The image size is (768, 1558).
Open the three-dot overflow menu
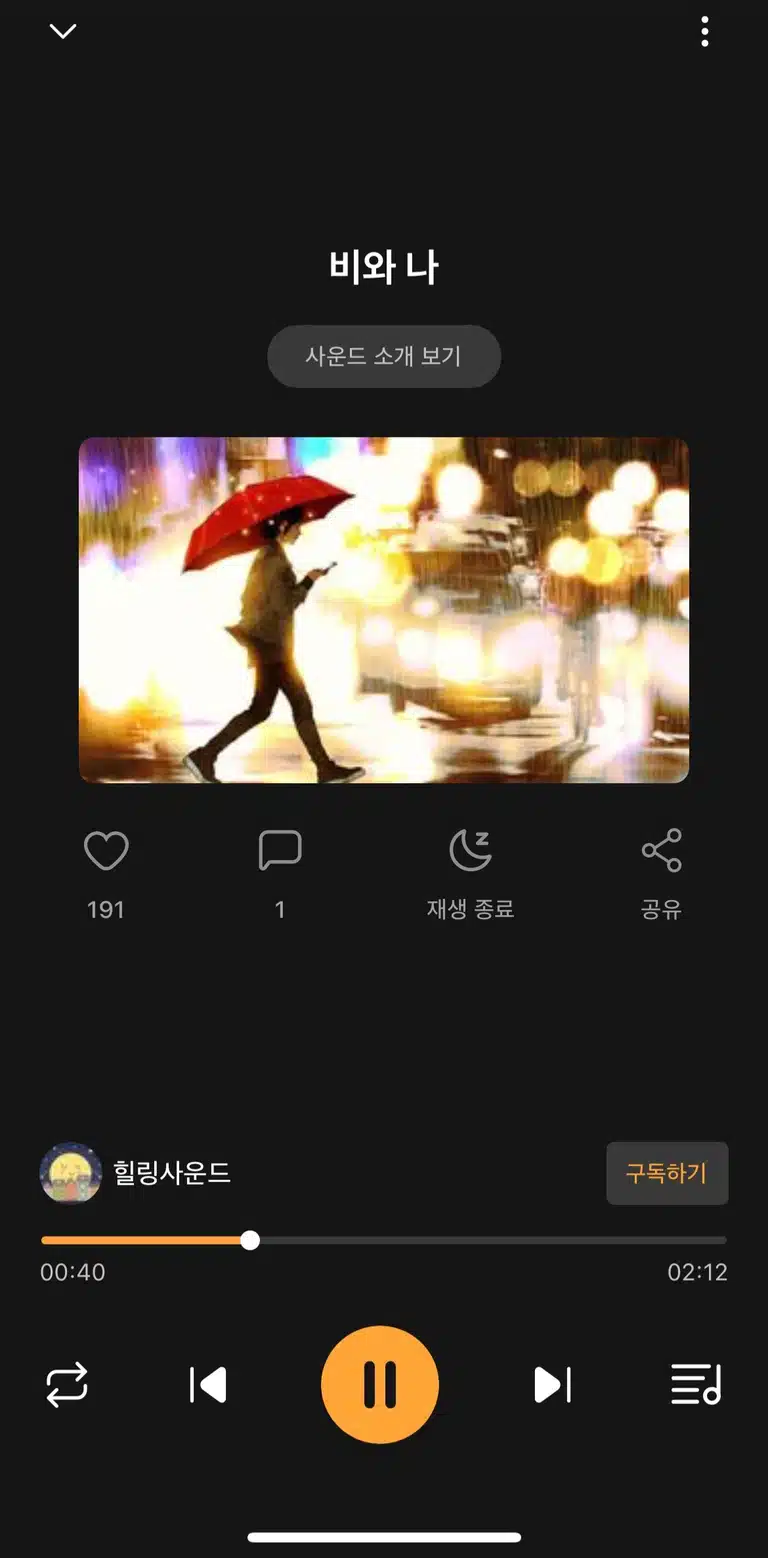[x=705, y=31]
